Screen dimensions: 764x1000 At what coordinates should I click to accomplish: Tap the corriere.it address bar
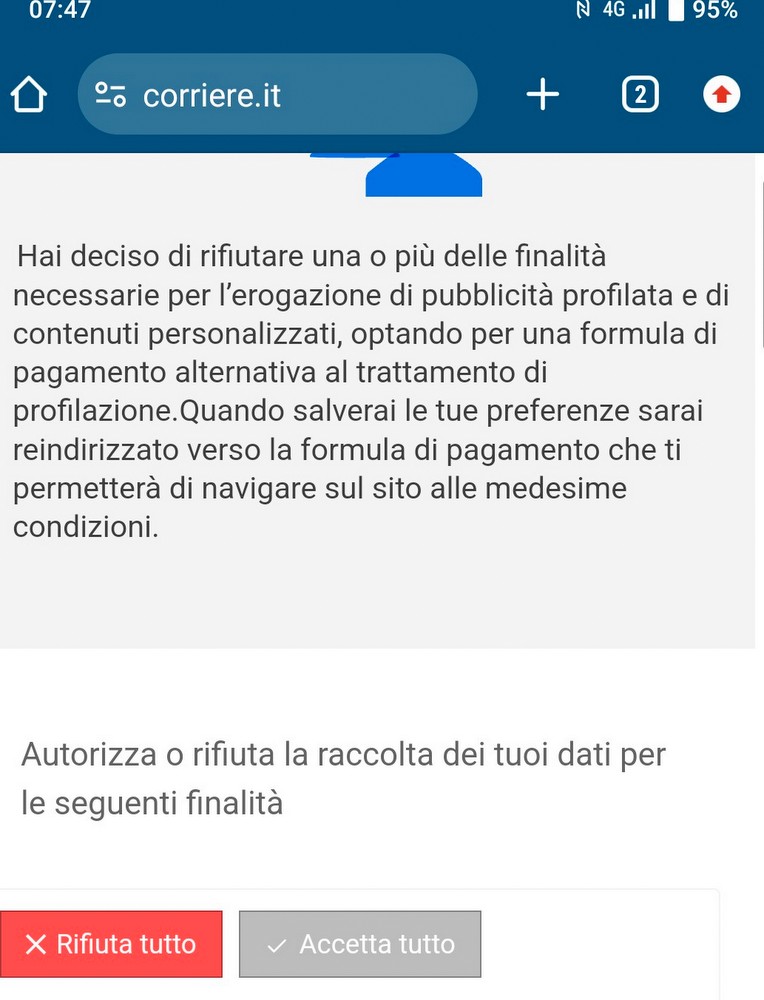[x=277, y=95]
